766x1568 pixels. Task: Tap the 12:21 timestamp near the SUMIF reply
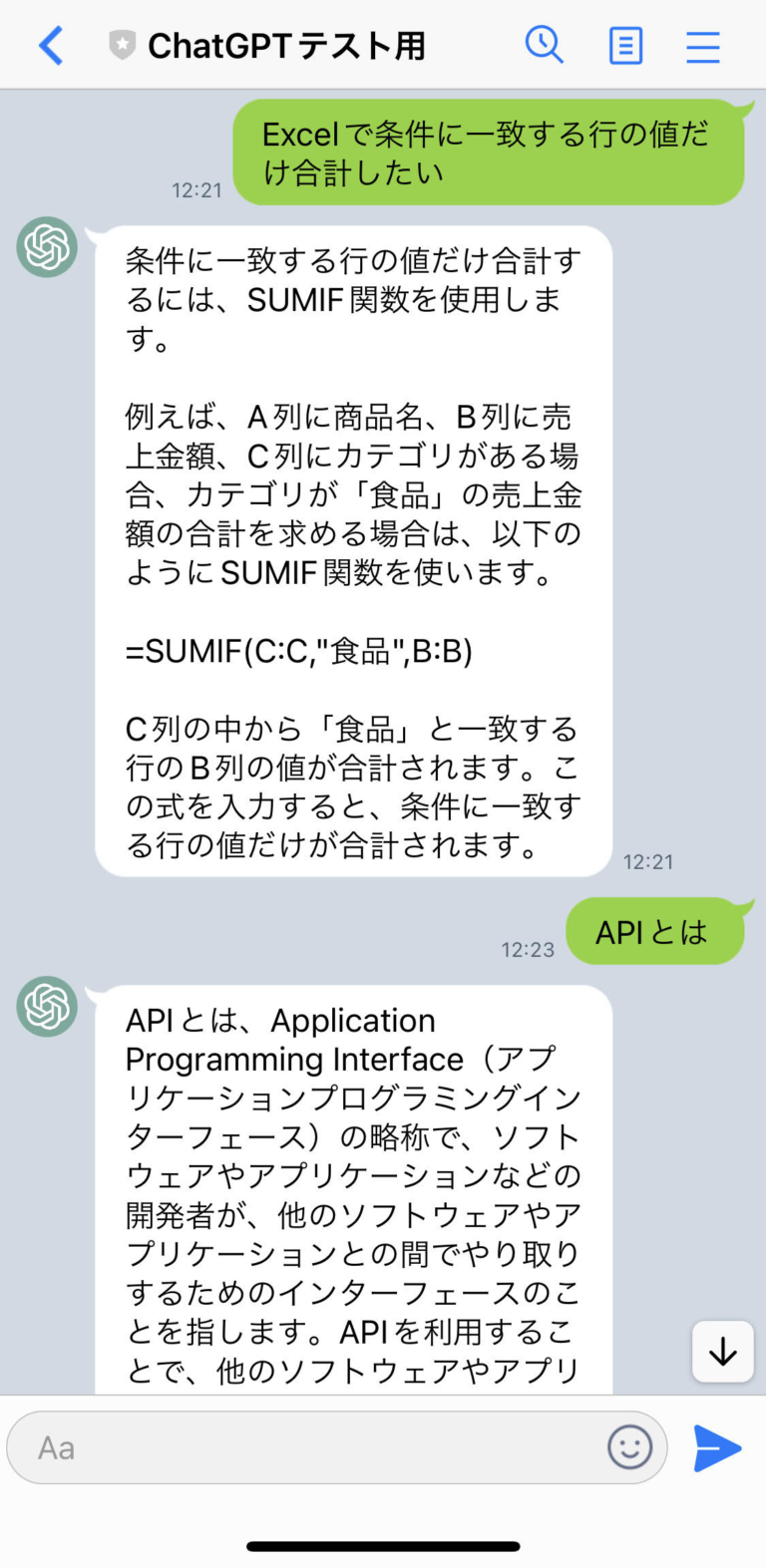pos(649,861)
